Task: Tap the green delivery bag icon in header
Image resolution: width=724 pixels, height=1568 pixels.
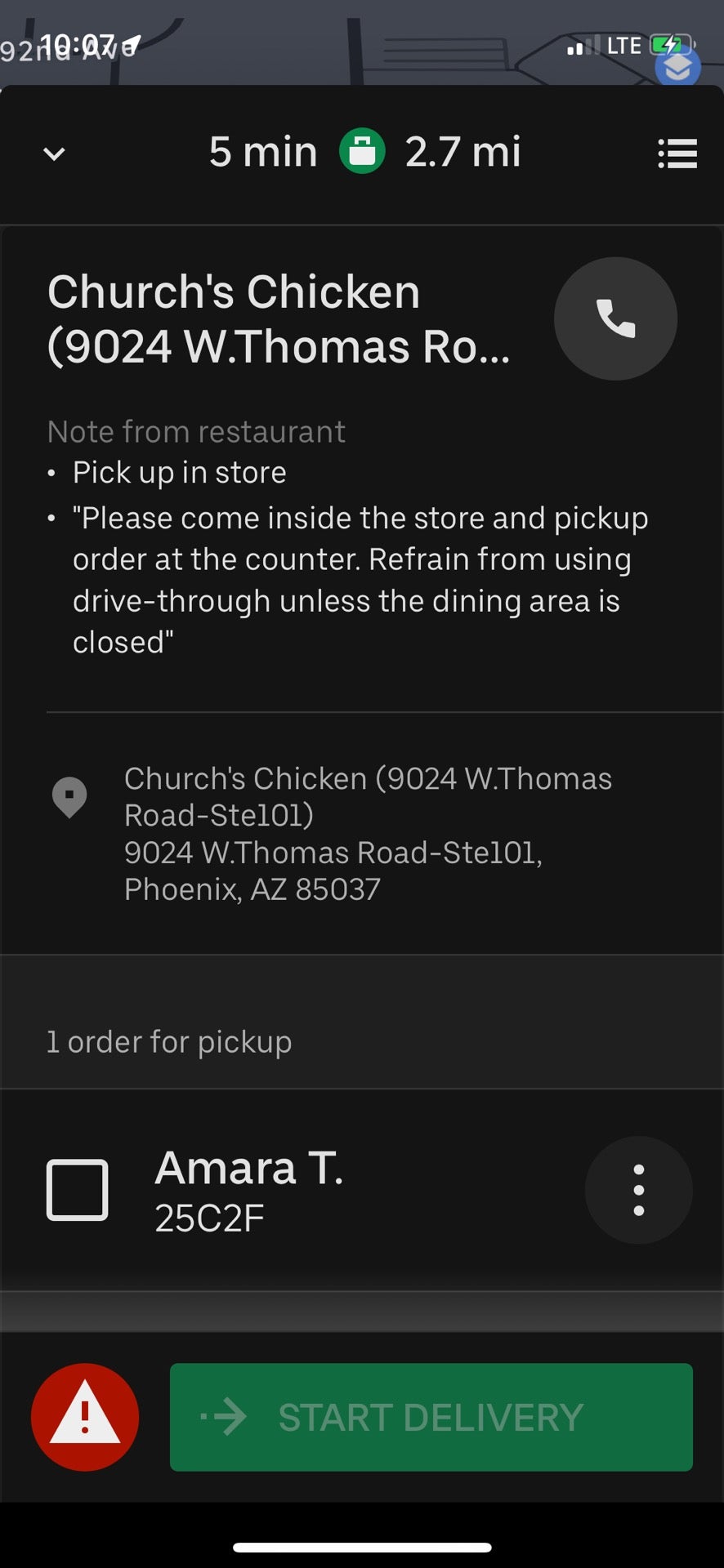Action: 362,152
